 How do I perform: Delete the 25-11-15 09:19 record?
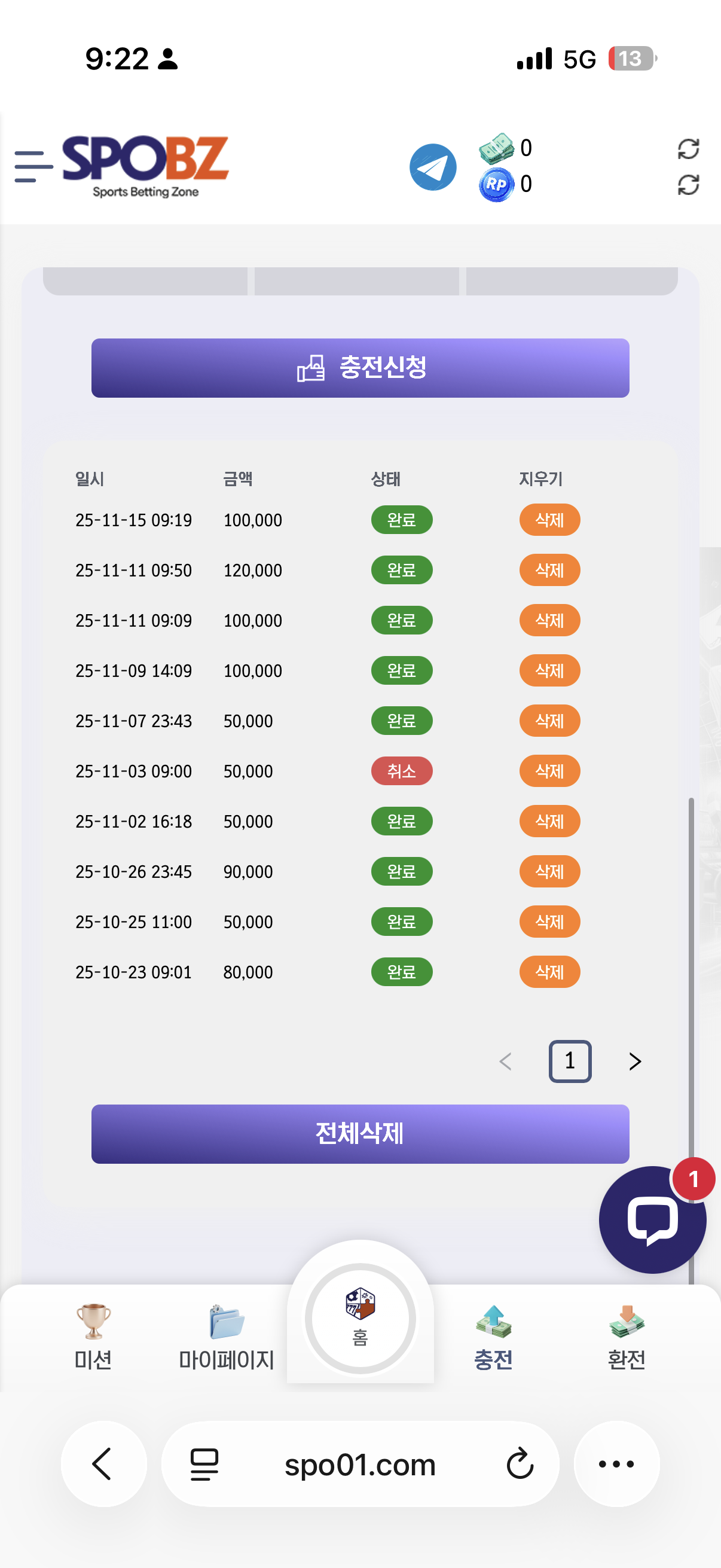pyautogui.click(x=549, y=520)
